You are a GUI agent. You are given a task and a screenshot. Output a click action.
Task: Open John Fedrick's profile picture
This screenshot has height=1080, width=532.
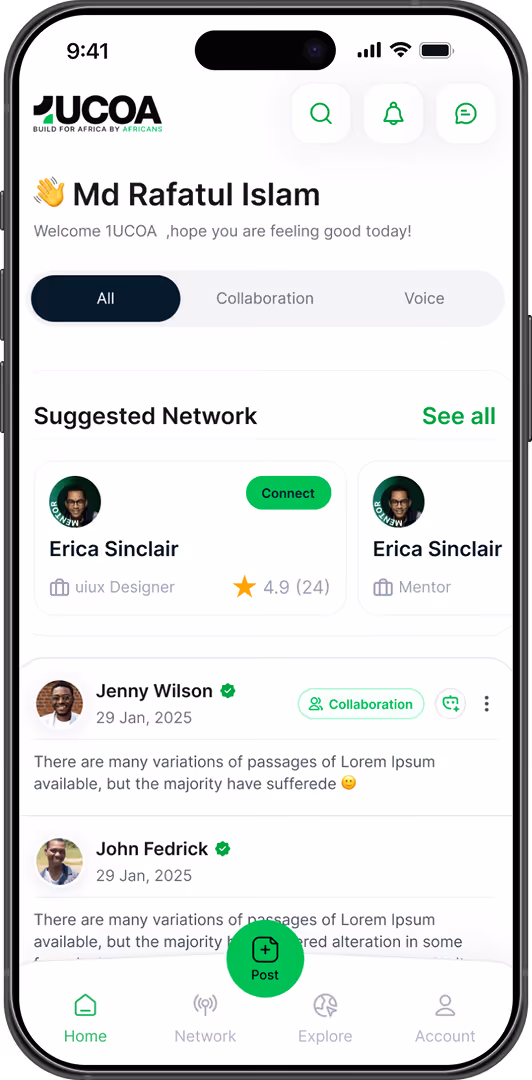coord(59,861)
